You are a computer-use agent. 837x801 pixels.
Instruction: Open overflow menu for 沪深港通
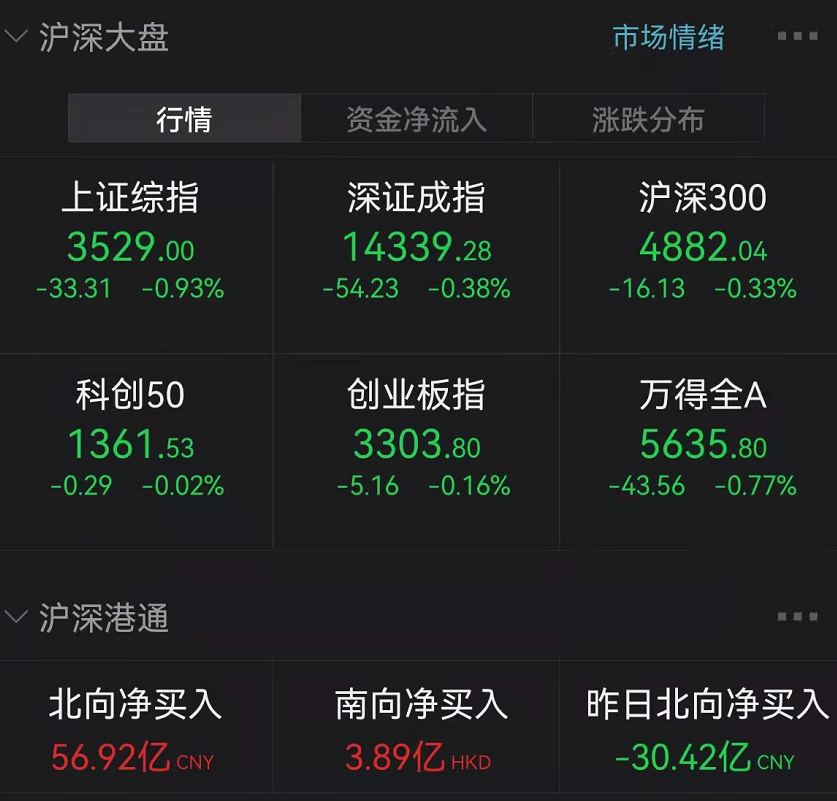click(x=797, y=617)
